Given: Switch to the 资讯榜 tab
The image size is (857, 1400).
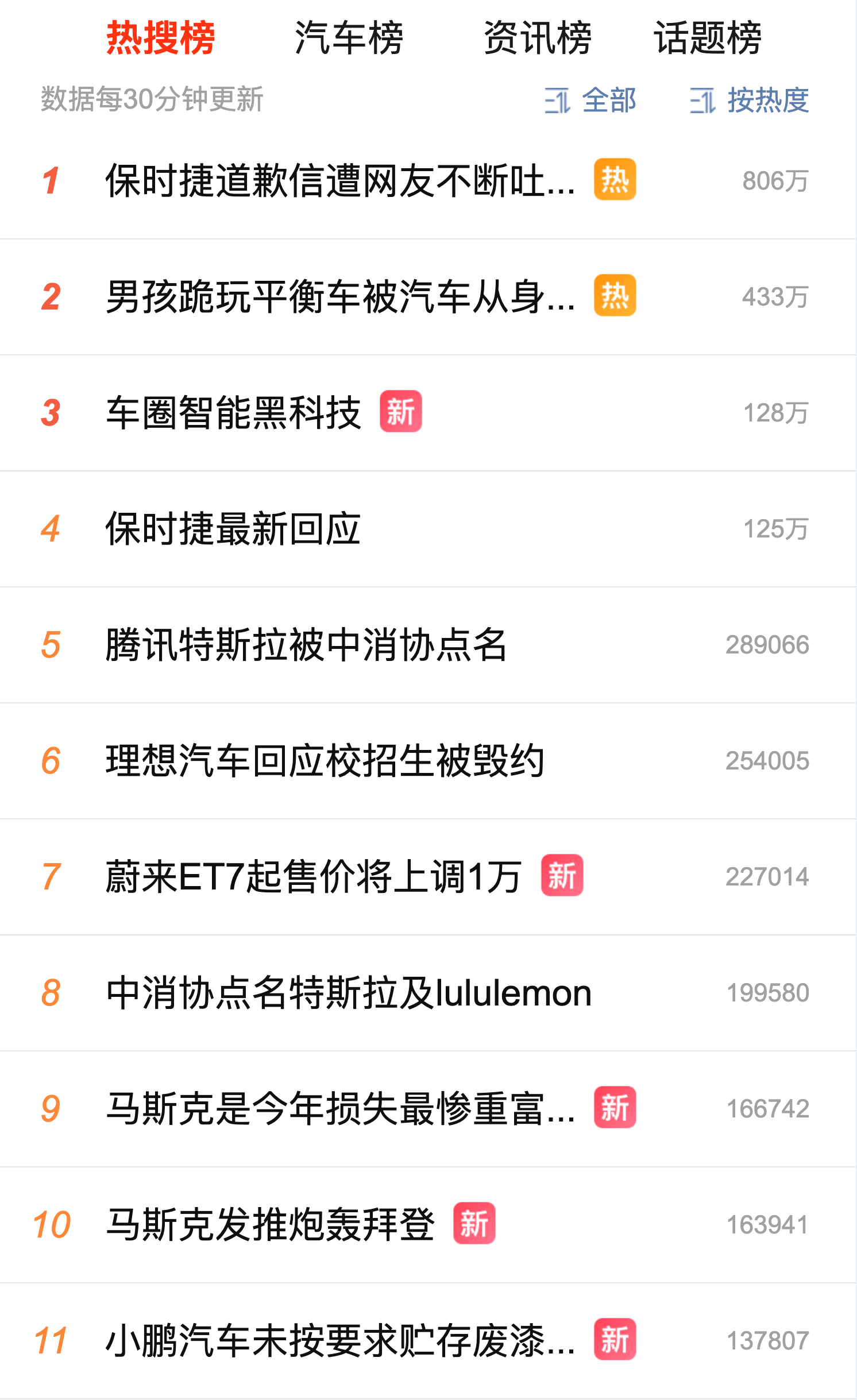Looking at the screenshot, I should point(537,38).
